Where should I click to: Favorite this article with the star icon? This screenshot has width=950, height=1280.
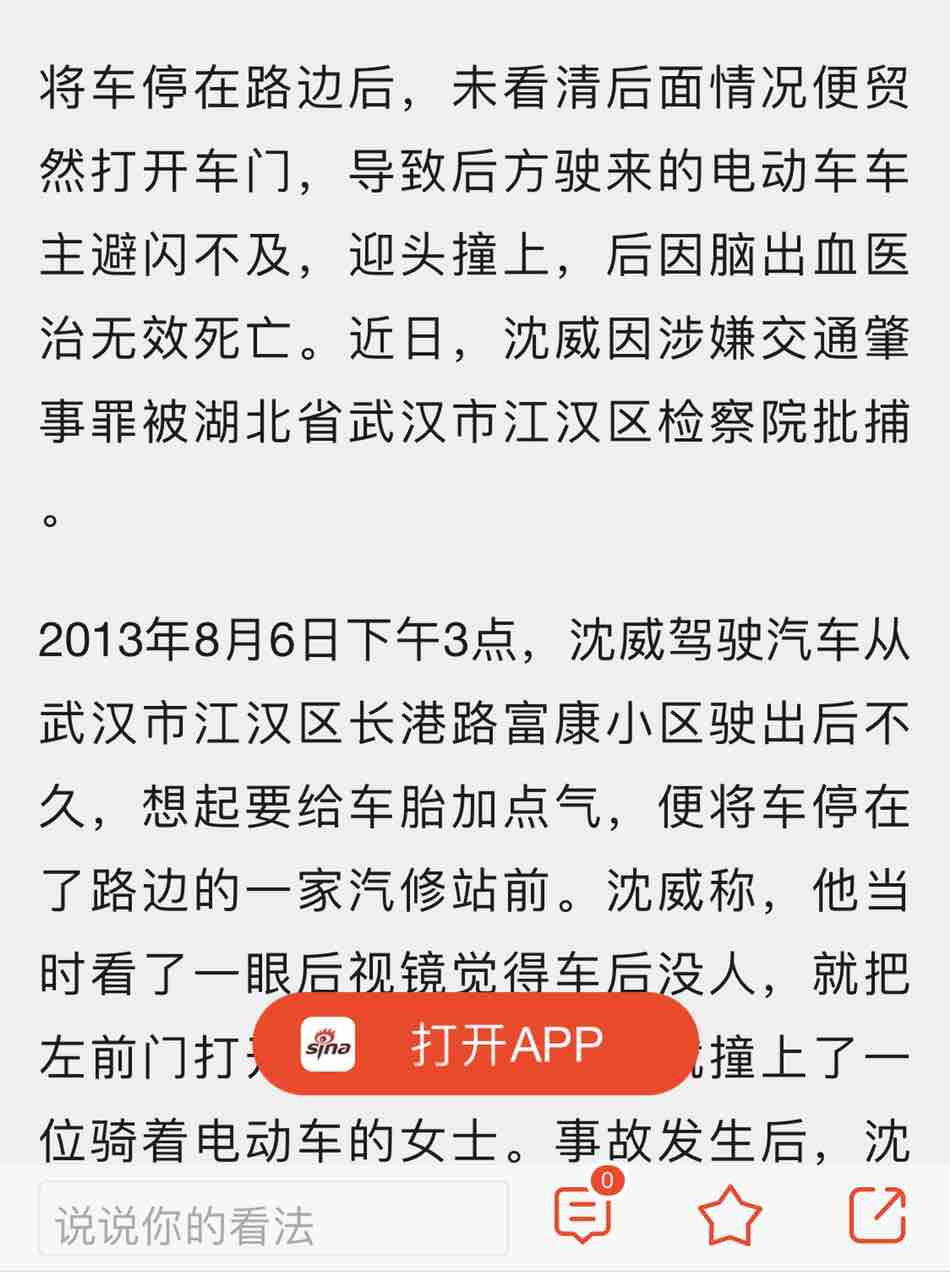point(729,1215)
